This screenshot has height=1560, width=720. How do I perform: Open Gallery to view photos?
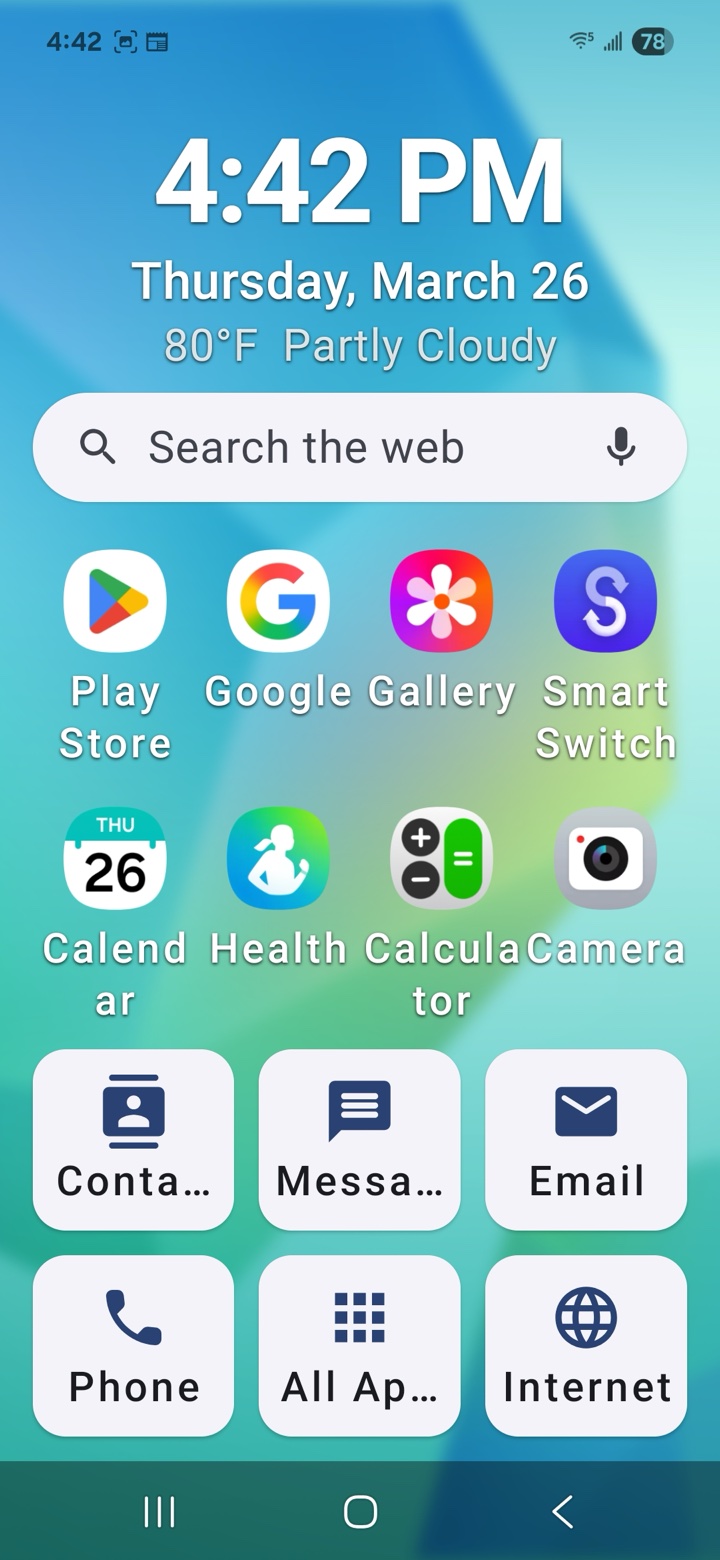pos(442,600)
